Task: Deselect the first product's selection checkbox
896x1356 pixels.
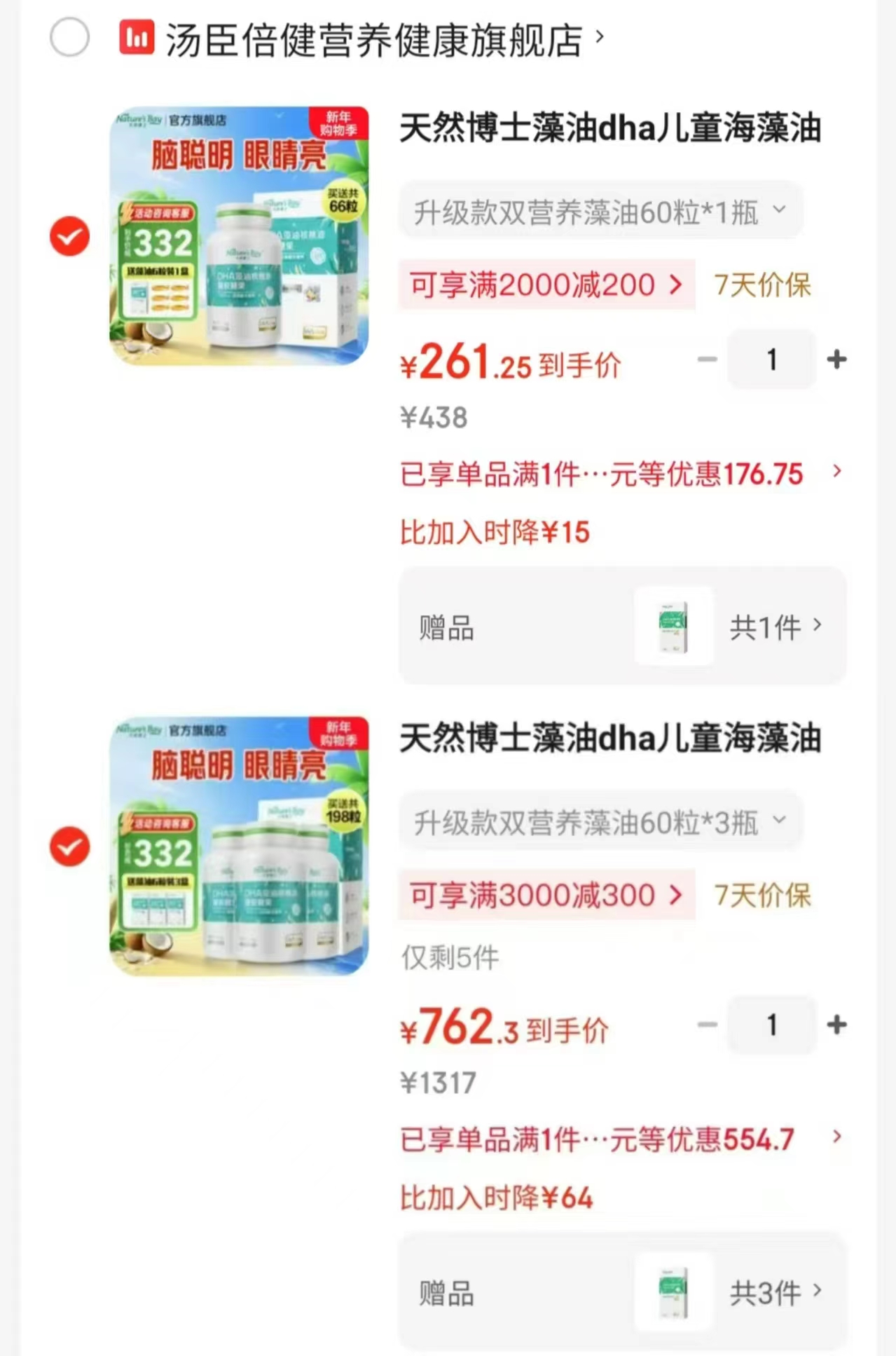Action: click(69, 237)
